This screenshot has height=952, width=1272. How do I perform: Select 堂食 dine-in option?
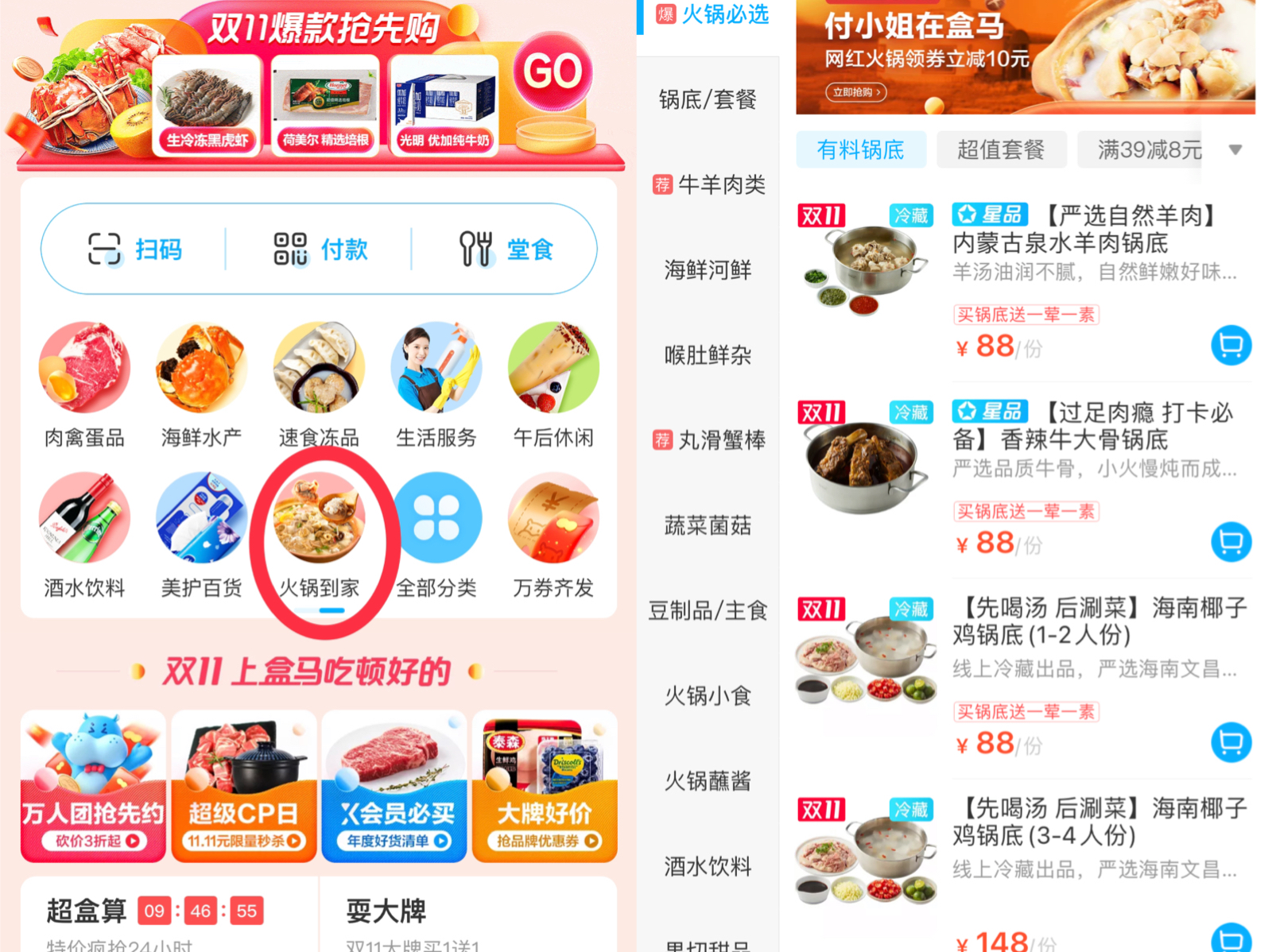pos(506,250)
